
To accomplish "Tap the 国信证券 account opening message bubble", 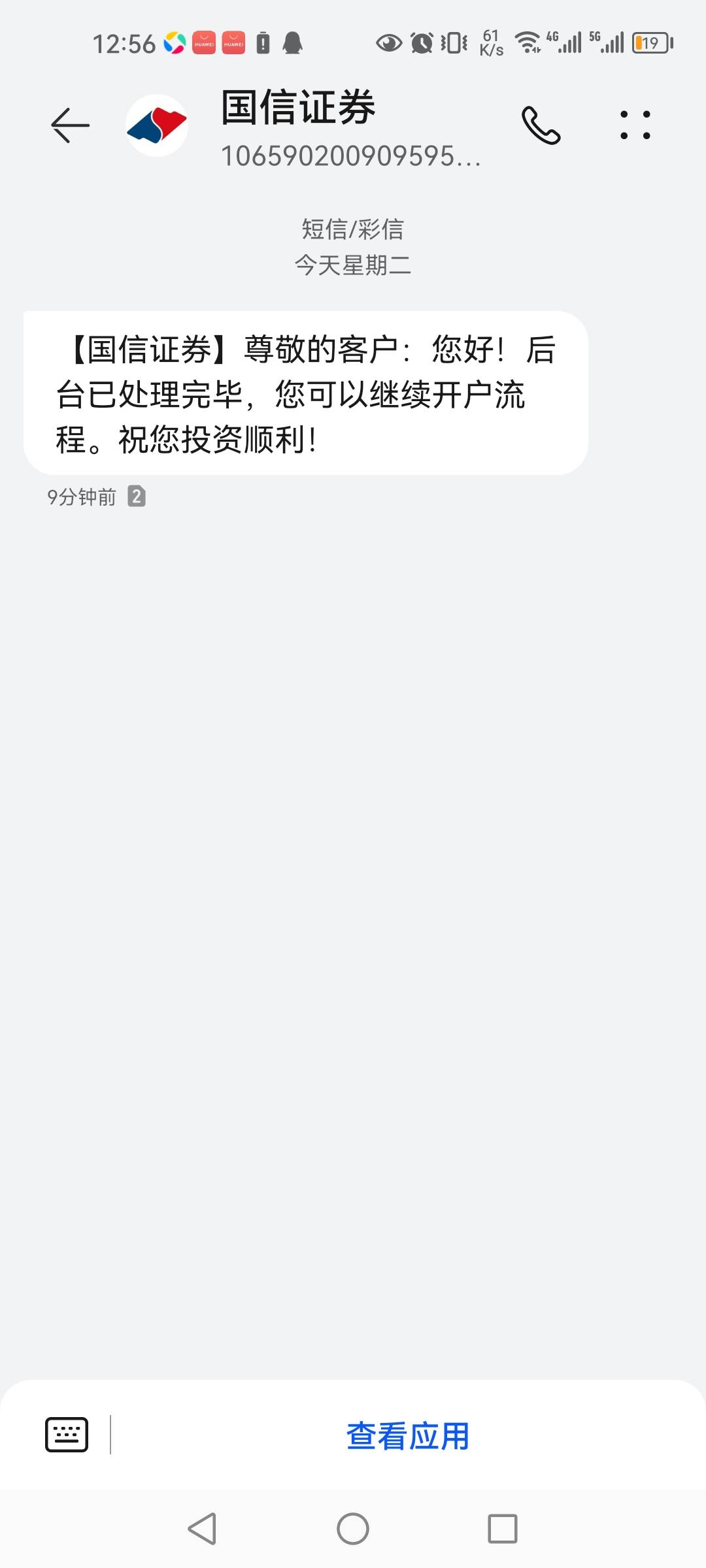I will point(306,393).
